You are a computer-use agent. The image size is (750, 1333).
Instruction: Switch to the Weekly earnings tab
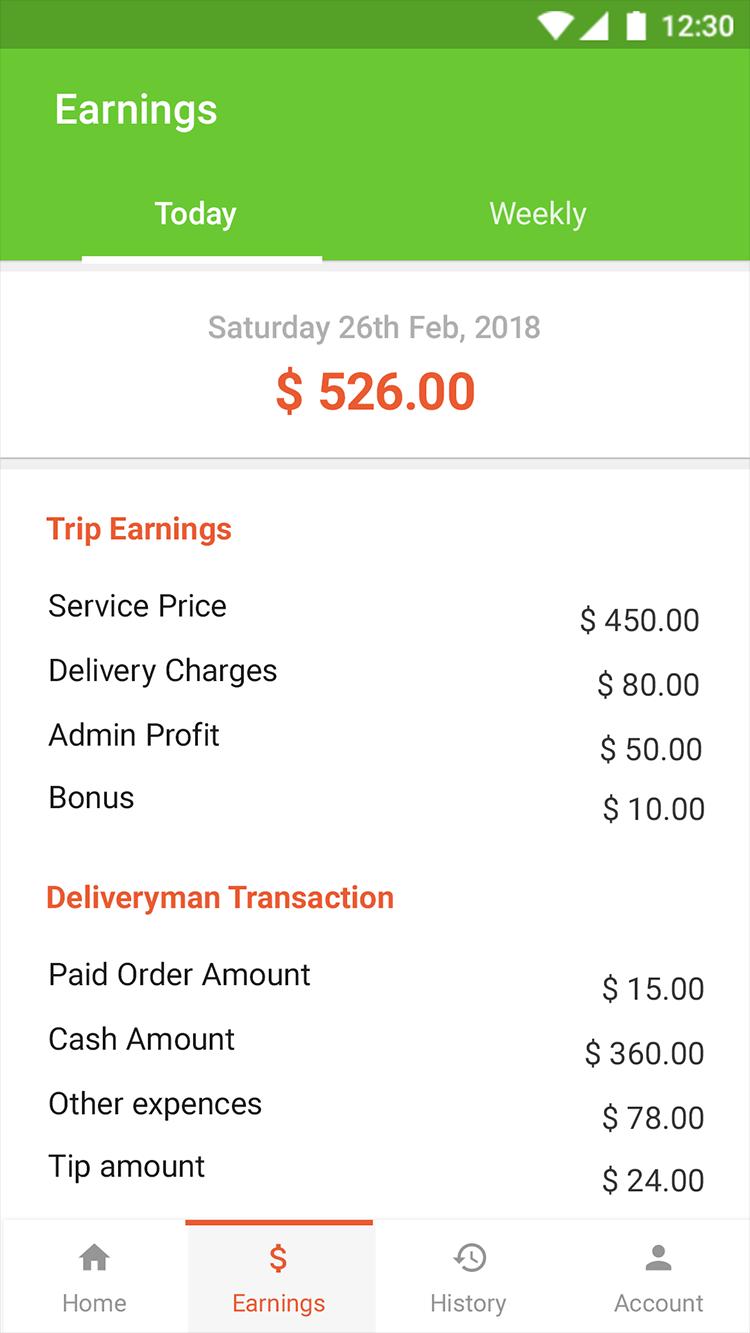(x=537, y=214)
